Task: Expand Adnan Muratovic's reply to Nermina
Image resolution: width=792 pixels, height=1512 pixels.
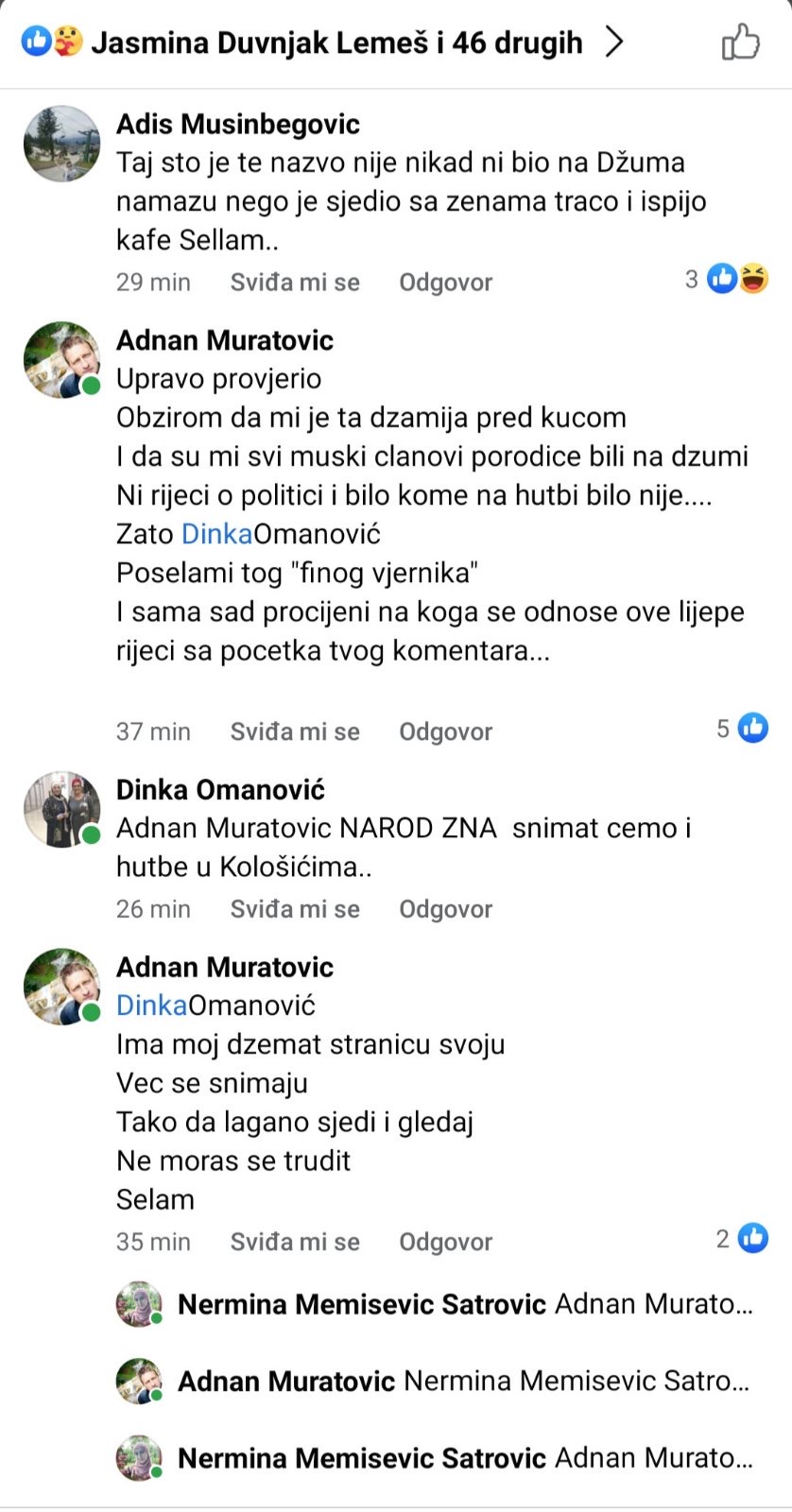Action: pyautogui.click(x=463, y=1381)
